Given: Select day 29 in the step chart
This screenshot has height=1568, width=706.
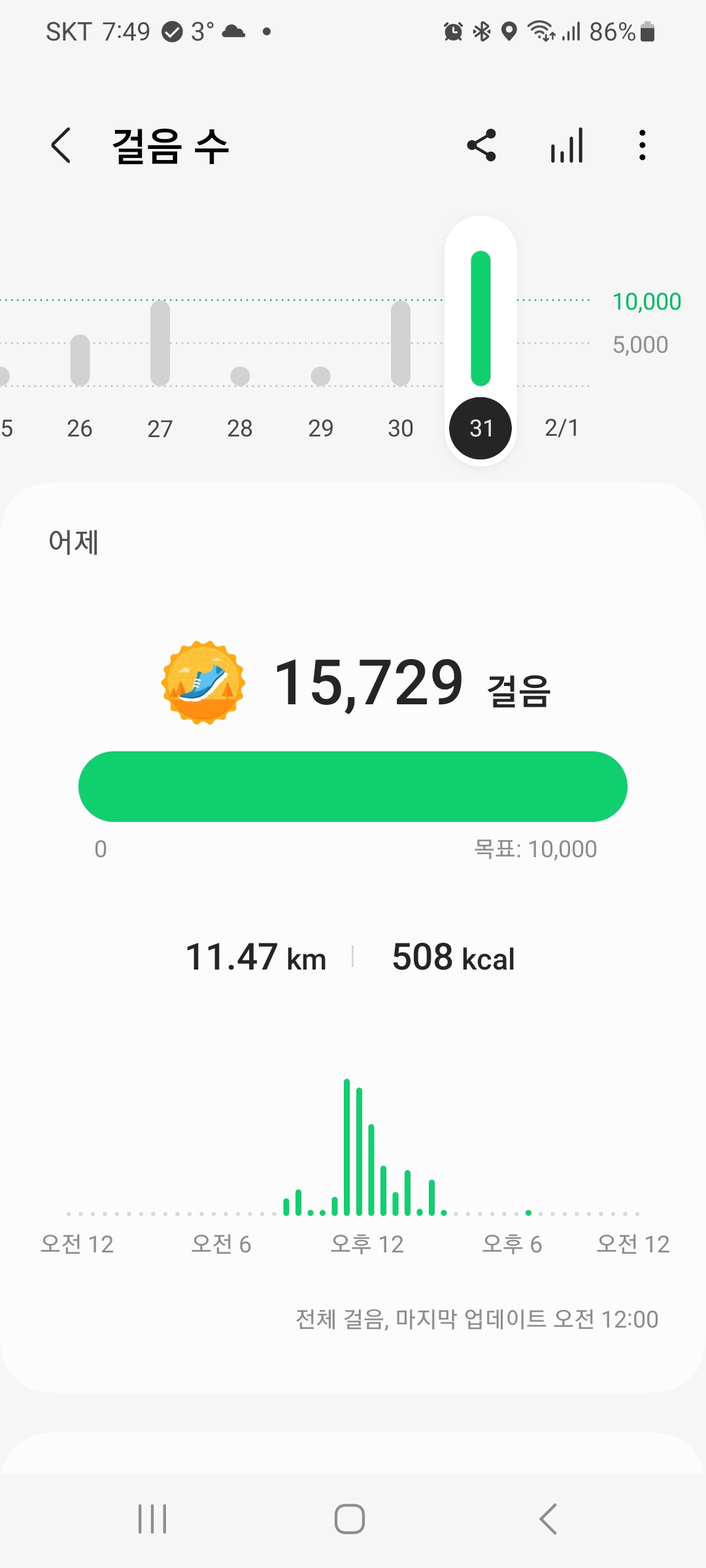Looking at the screenshot, I should pyautogui.click(x=320, y=428).
